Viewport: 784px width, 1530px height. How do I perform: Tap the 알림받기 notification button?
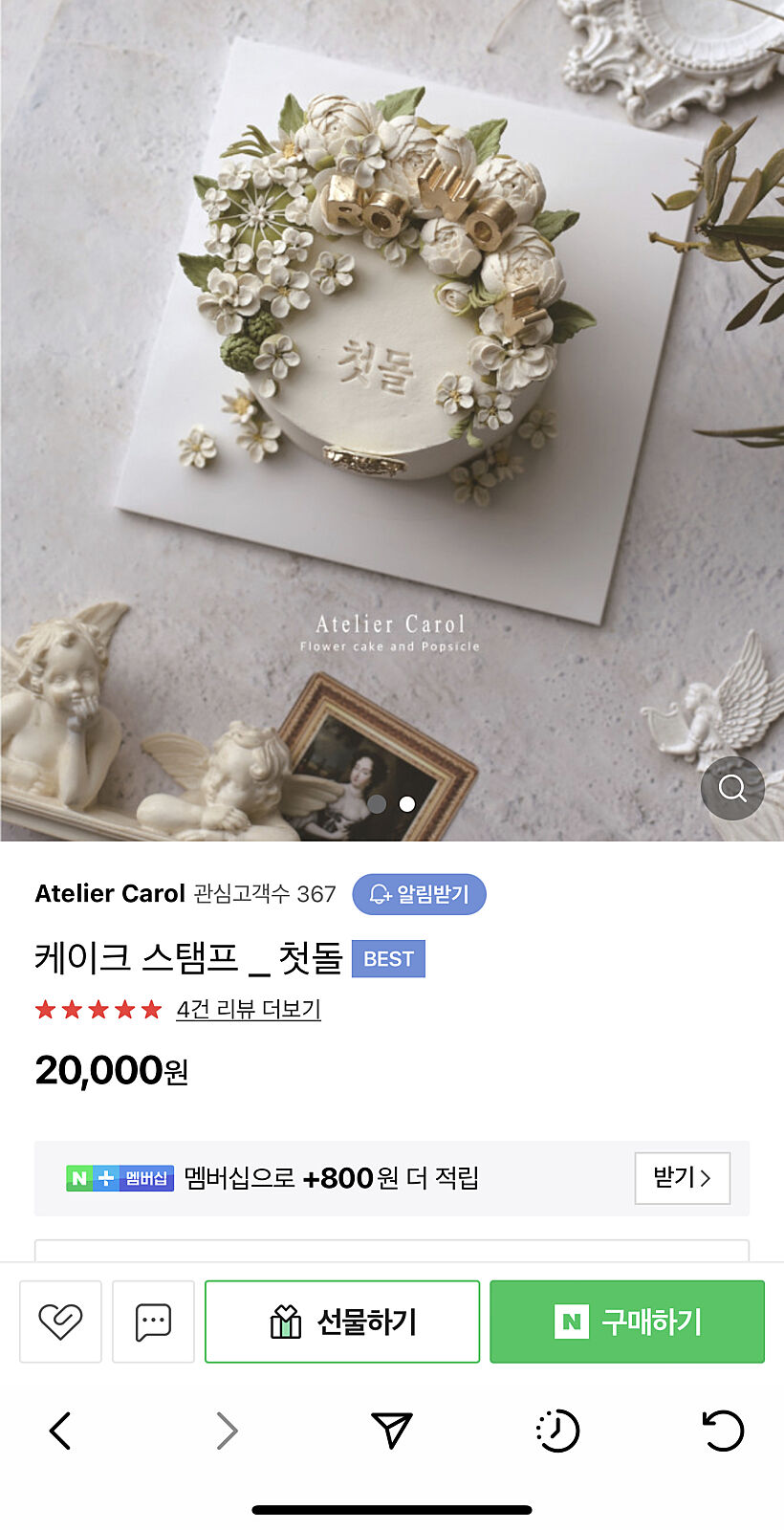coord(419,894)
